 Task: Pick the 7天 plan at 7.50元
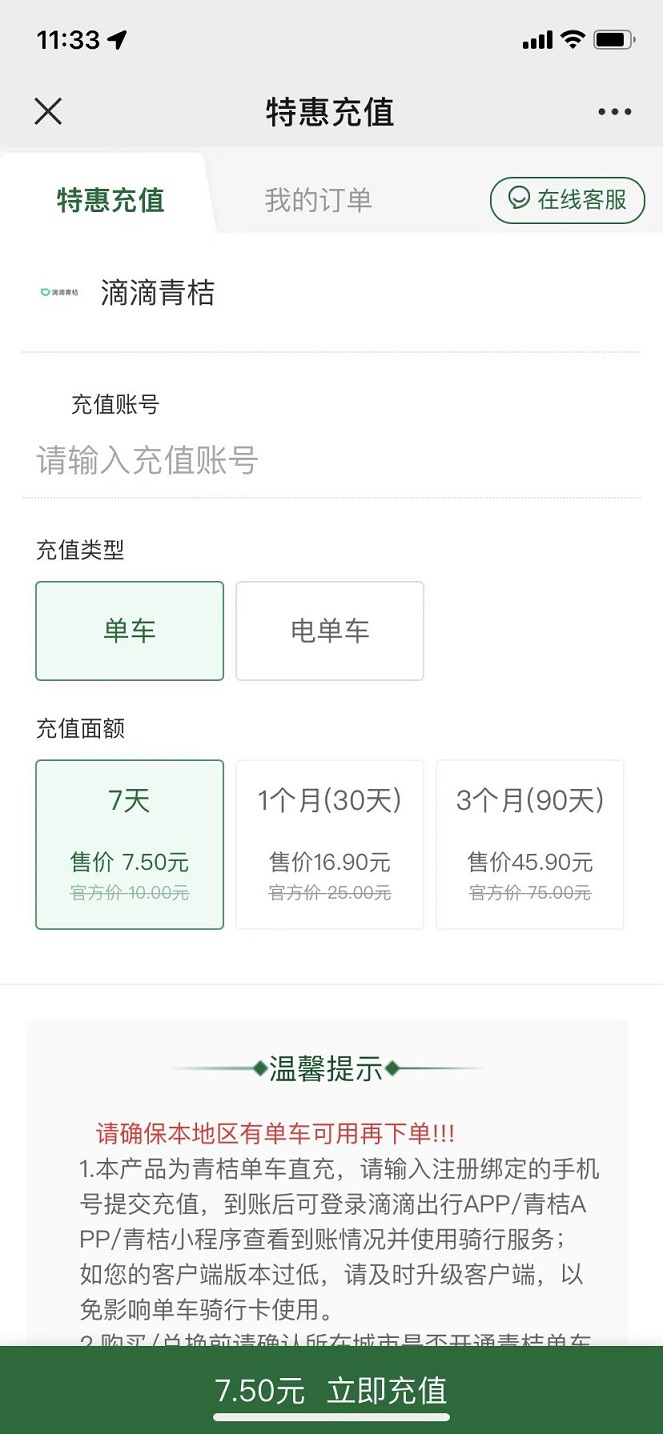click(130, 845)
